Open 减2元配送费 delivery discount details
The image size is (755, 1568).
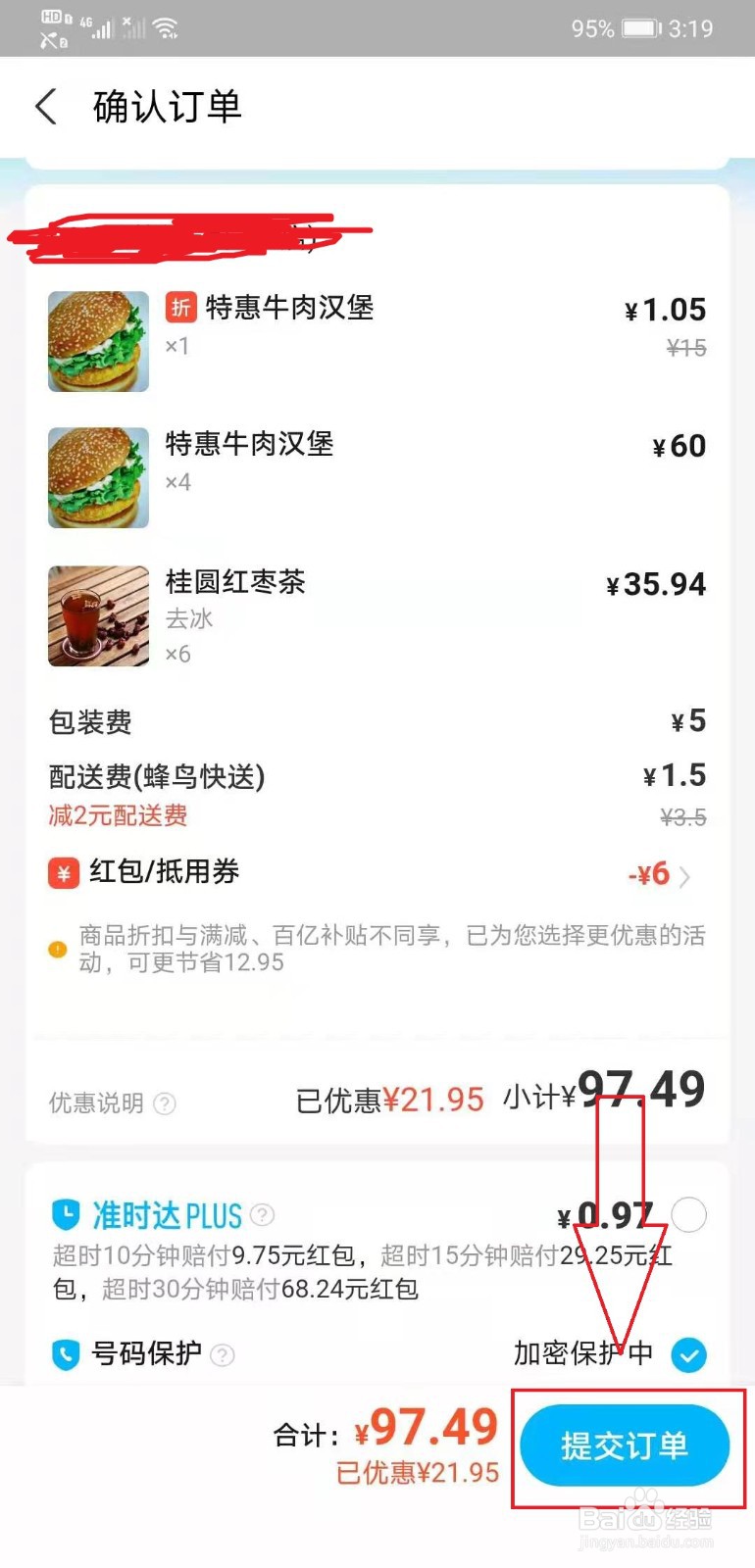coord(117,815)
